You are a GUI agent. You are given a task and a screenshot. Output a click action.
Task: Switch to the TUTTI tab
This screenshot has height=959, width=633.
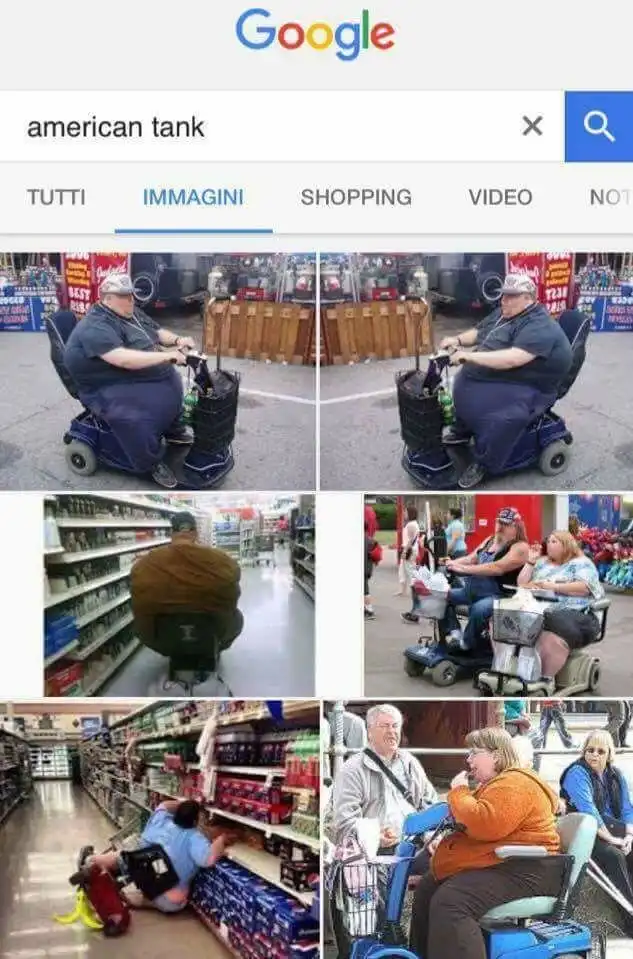coord(56,197)
